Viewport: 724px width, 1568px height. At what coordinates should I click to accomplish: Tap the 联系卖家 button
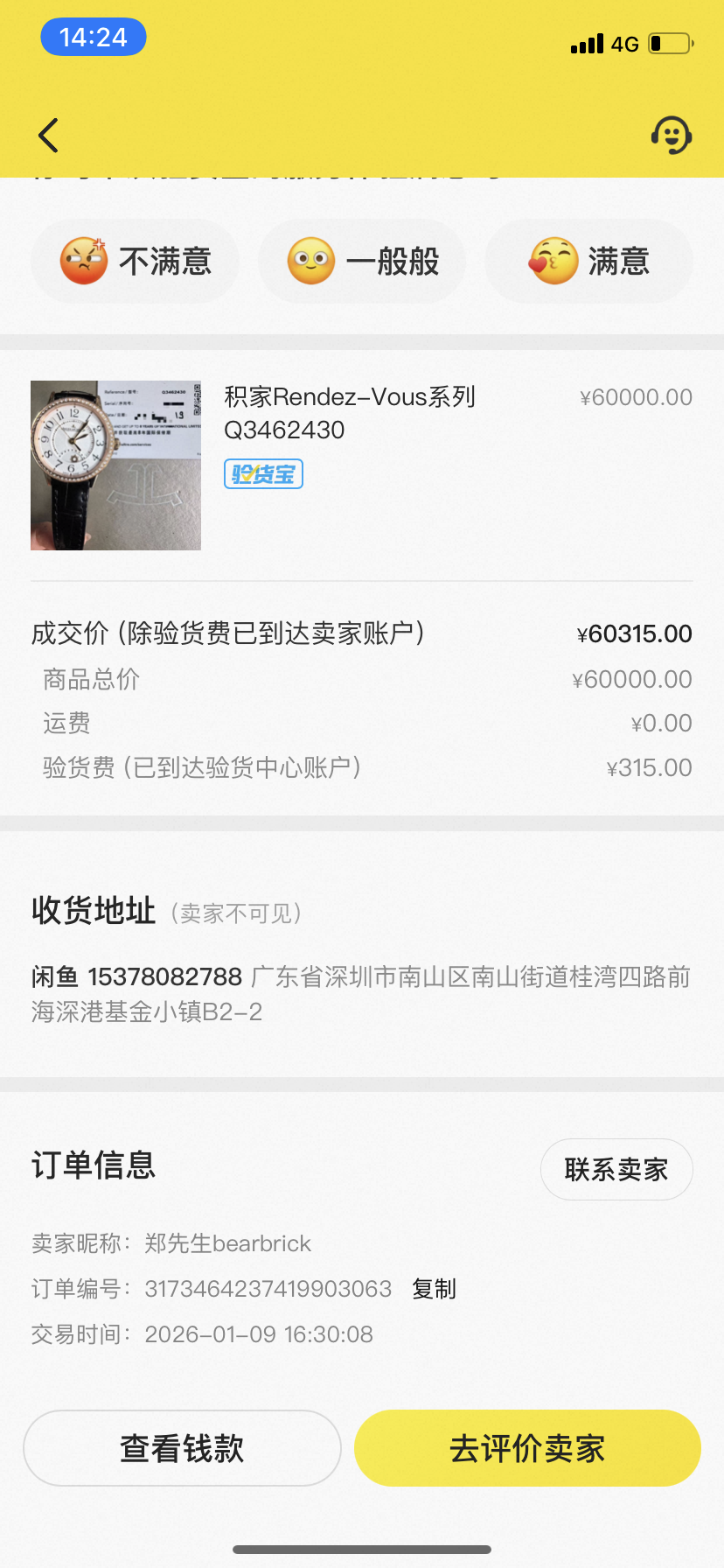(616, 1169)
